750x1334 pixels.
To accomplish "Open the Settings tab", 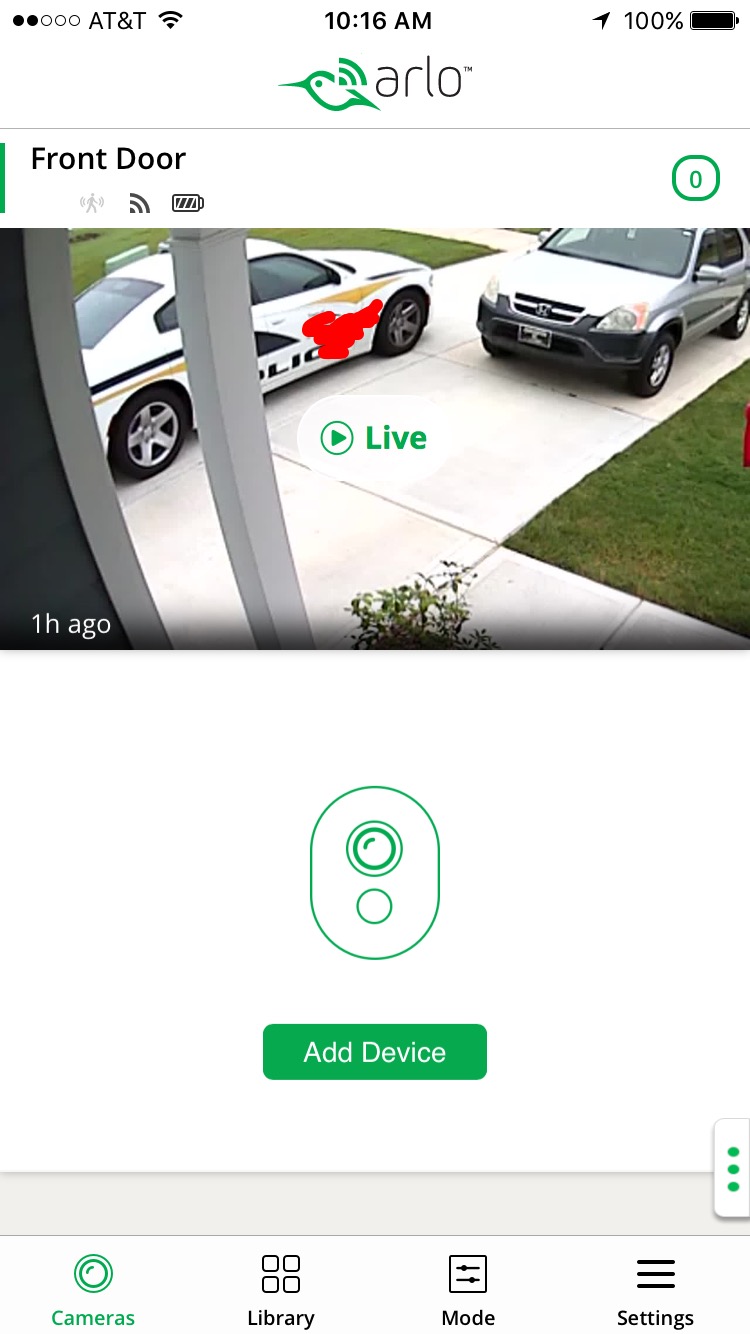I will click(x=655, y=1290).
